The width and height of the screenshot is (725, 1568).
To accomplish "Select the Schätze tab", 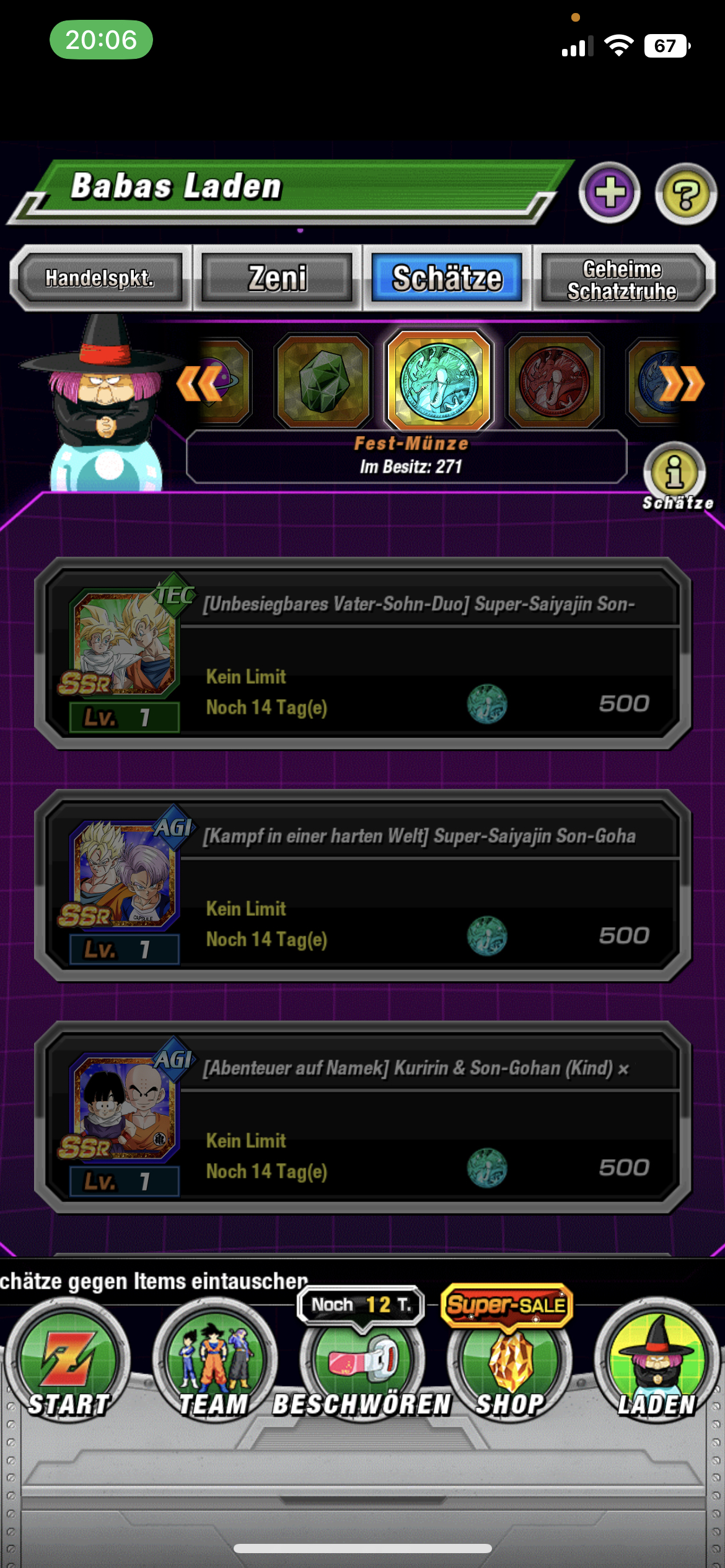I will [447, 278].
